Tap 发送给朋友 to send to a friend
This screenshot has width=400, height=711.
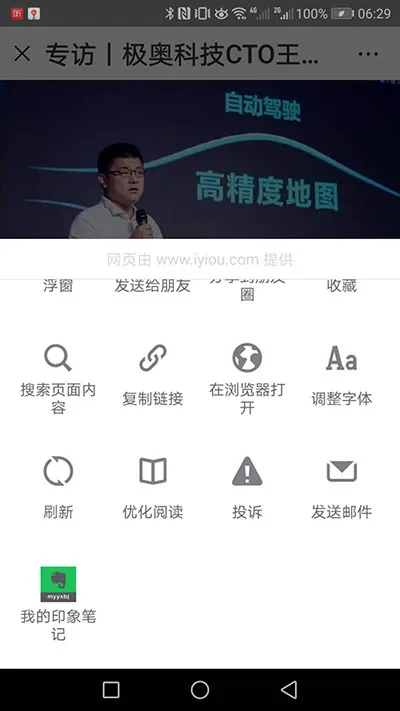152,286
